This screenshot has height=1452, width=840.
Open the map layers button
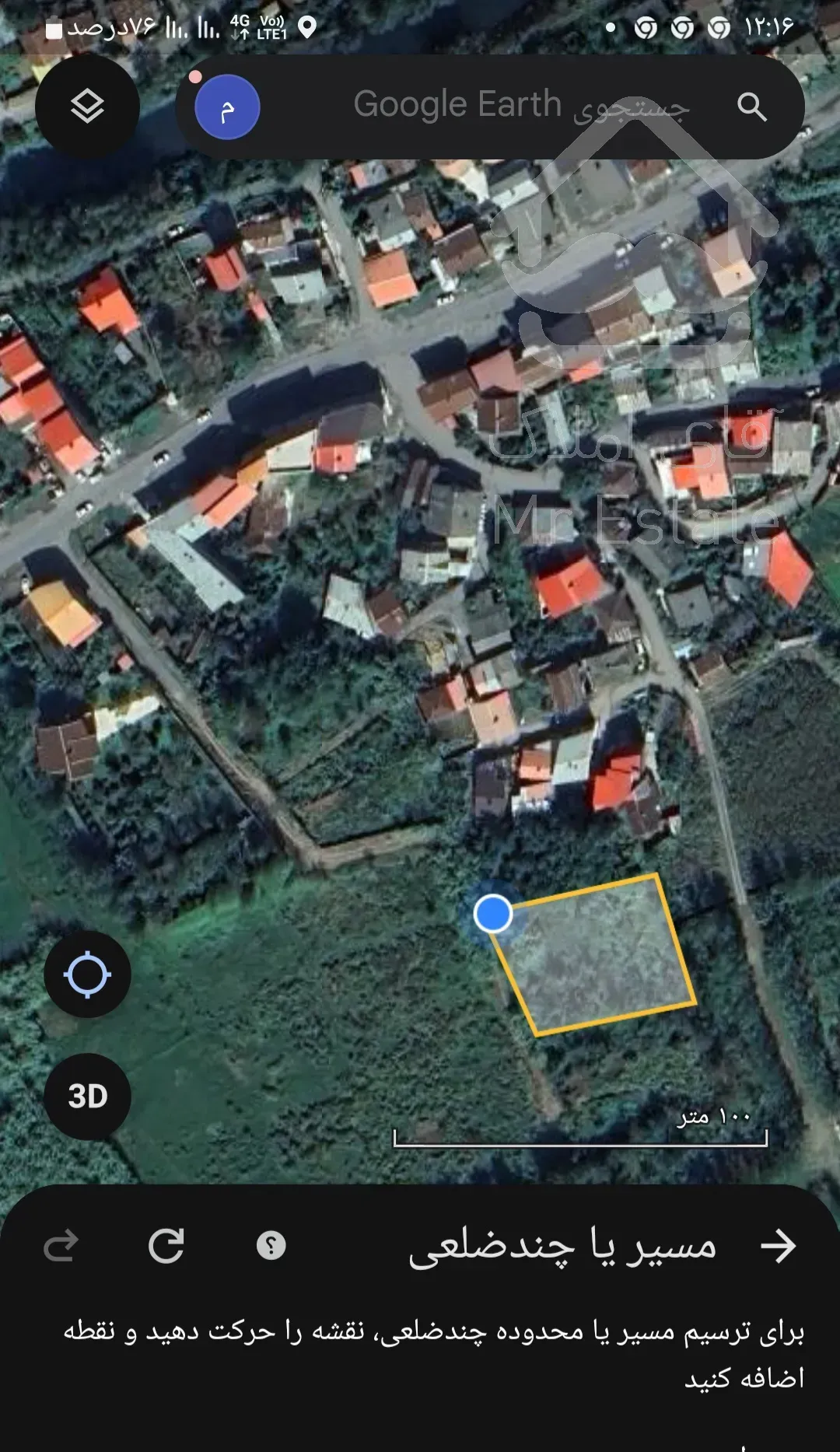[x=87, y=106]
